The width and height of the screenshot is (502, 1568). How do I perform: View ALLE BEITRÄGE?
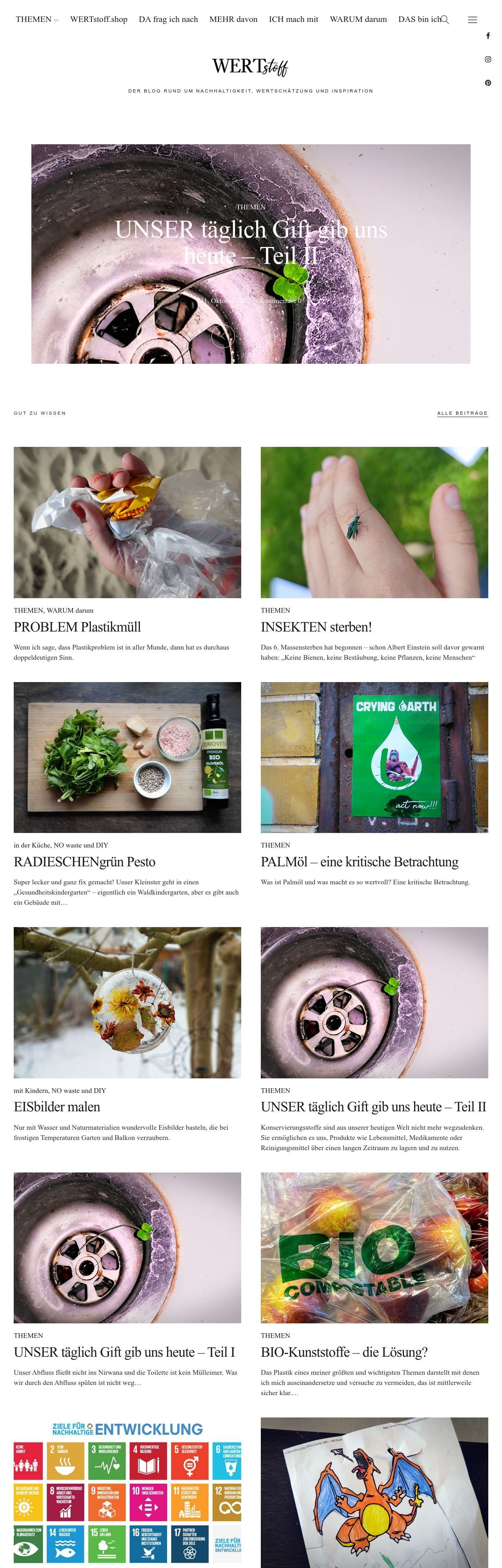(462, 413)
